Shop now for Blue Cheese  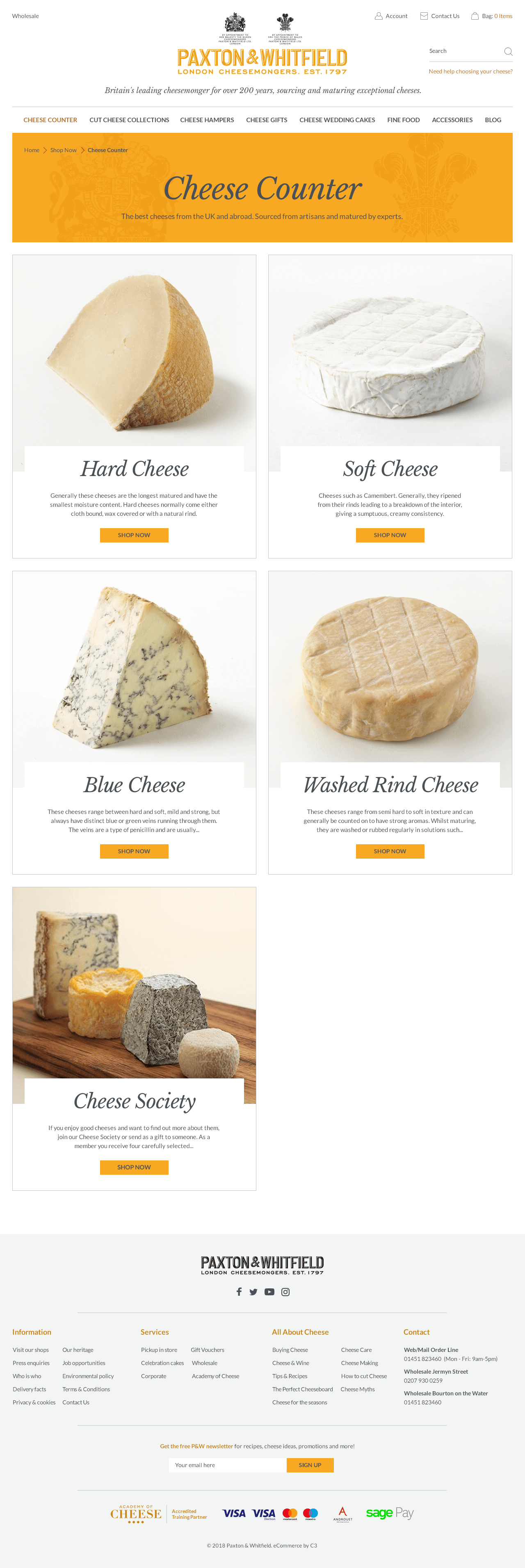point(134,851)
